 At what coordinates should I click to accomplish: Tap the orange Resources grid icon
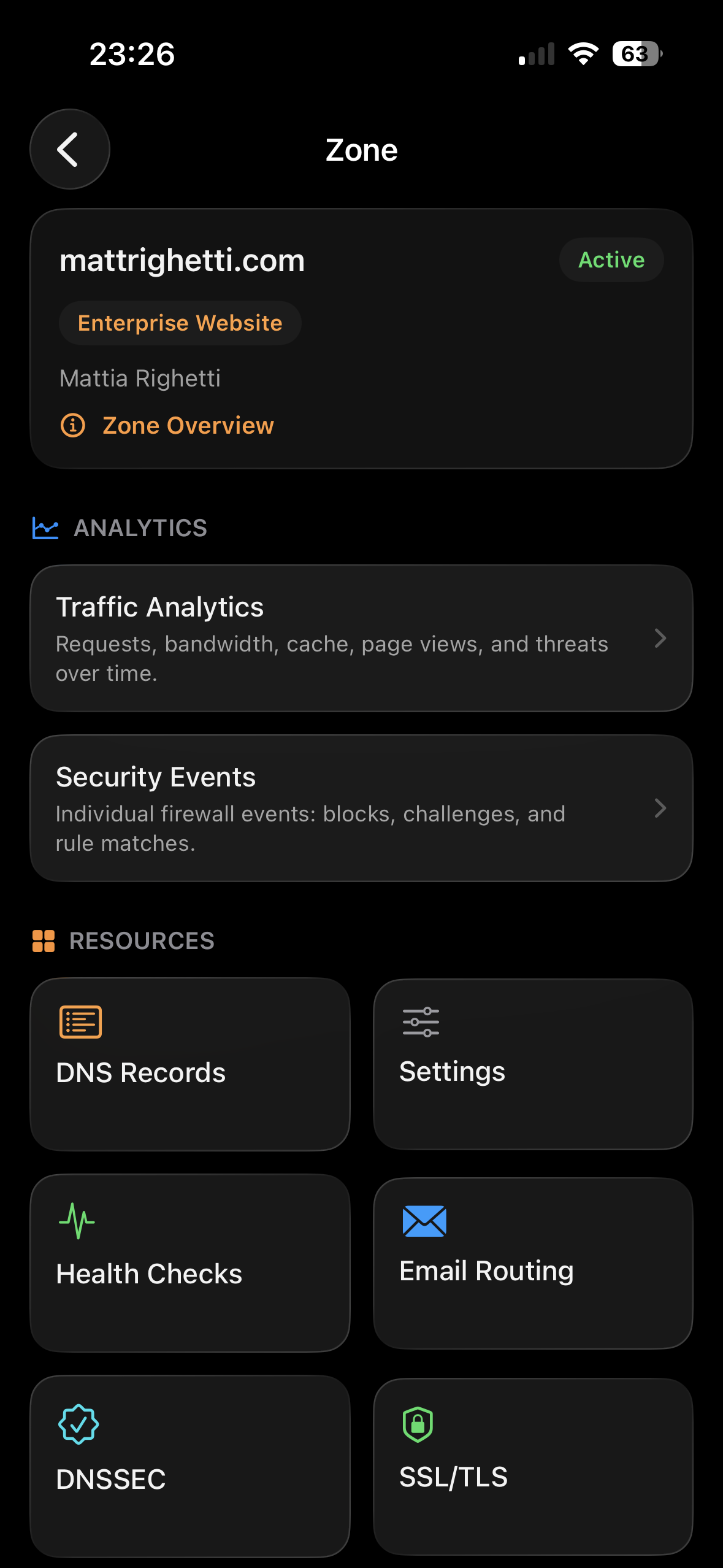(44, 940)
